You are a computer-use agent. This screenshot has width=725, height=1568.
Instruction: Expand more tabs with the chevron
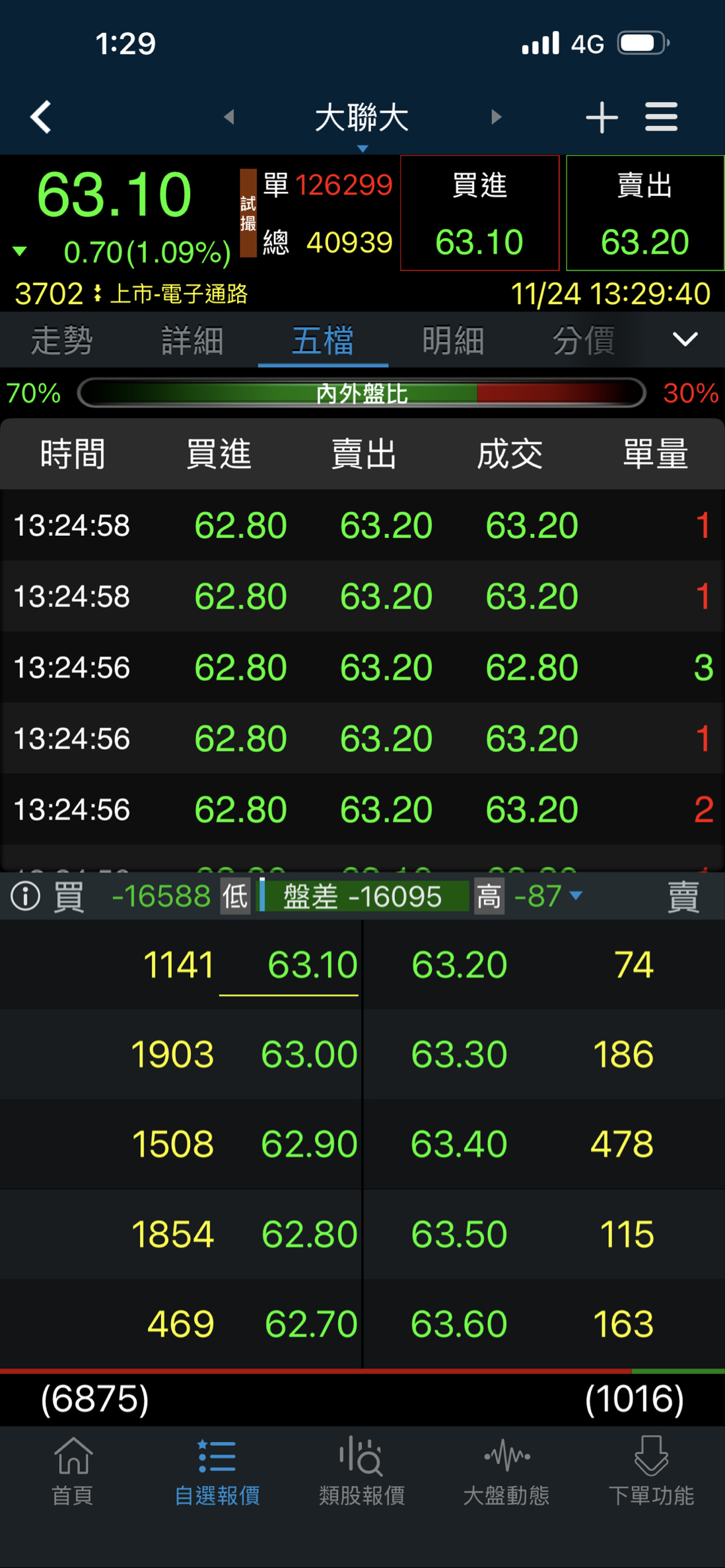[685, 340]
